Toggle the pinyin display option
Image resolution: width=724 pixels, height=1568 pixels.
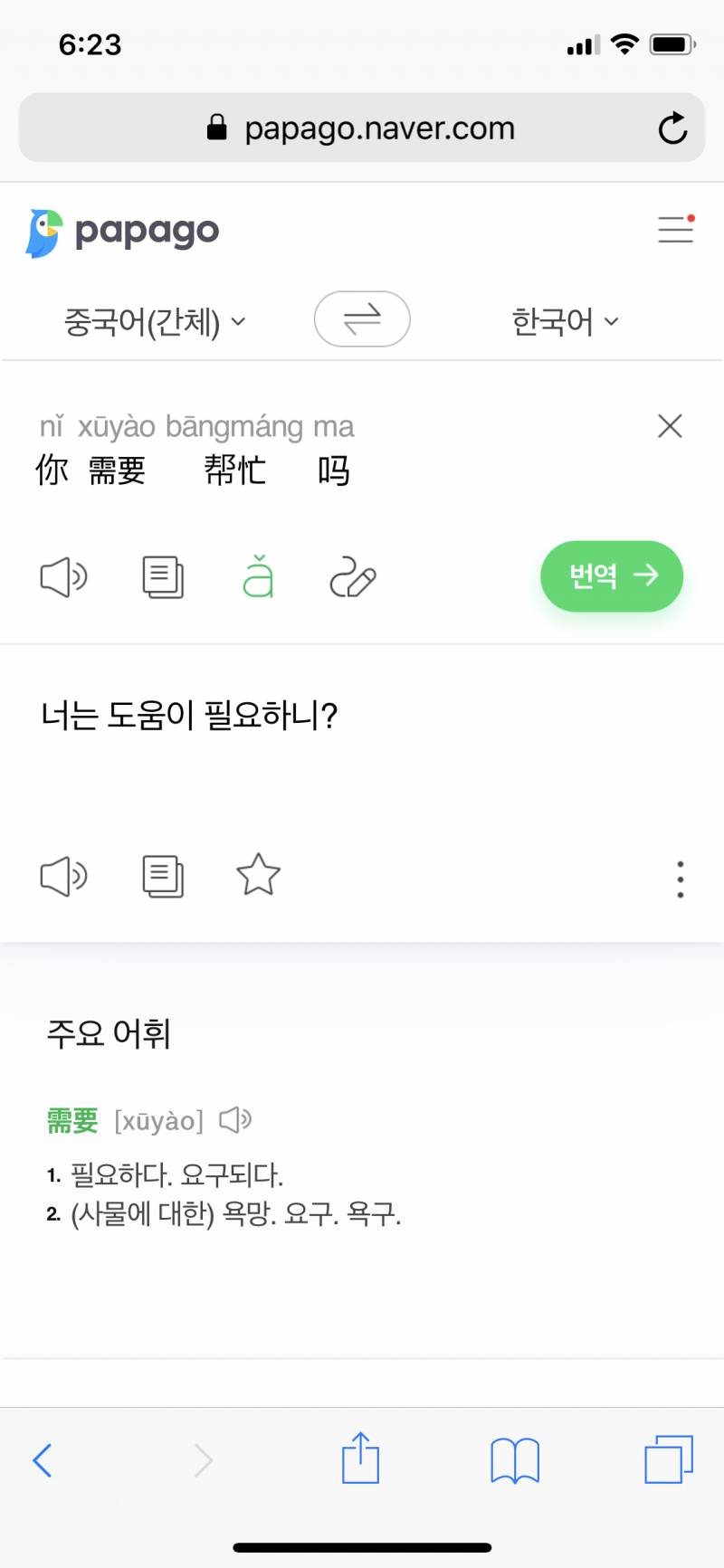point(259,575)
